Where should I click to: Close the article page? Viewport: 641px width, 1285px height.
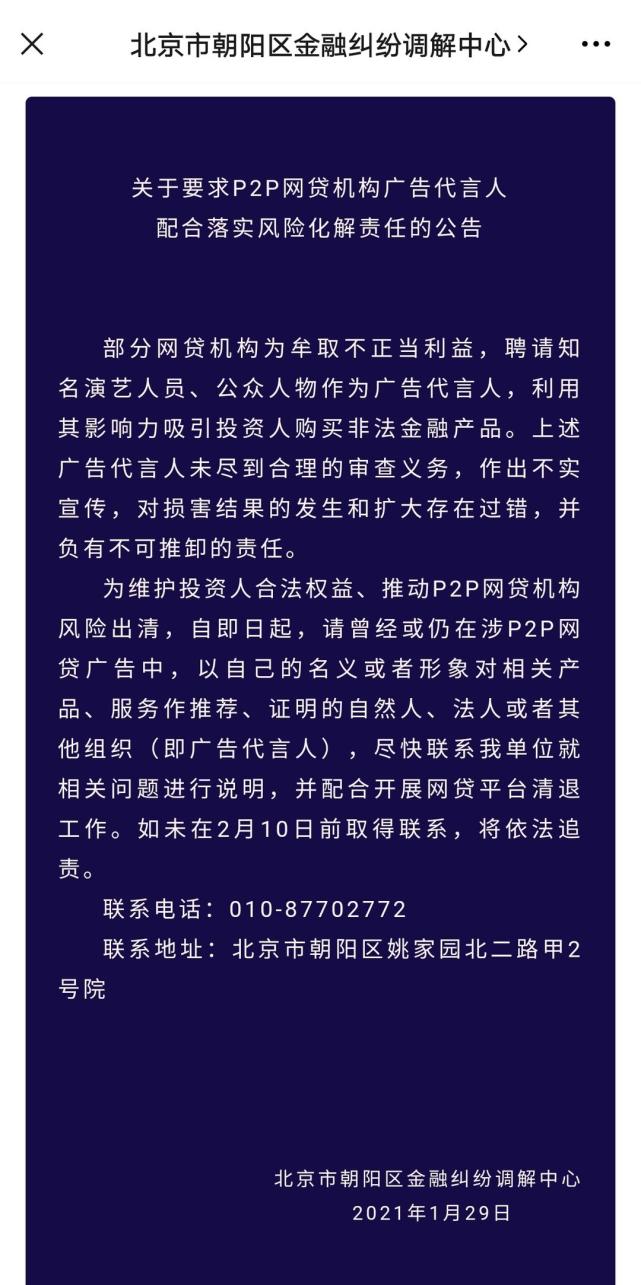(x=33, y=44)
